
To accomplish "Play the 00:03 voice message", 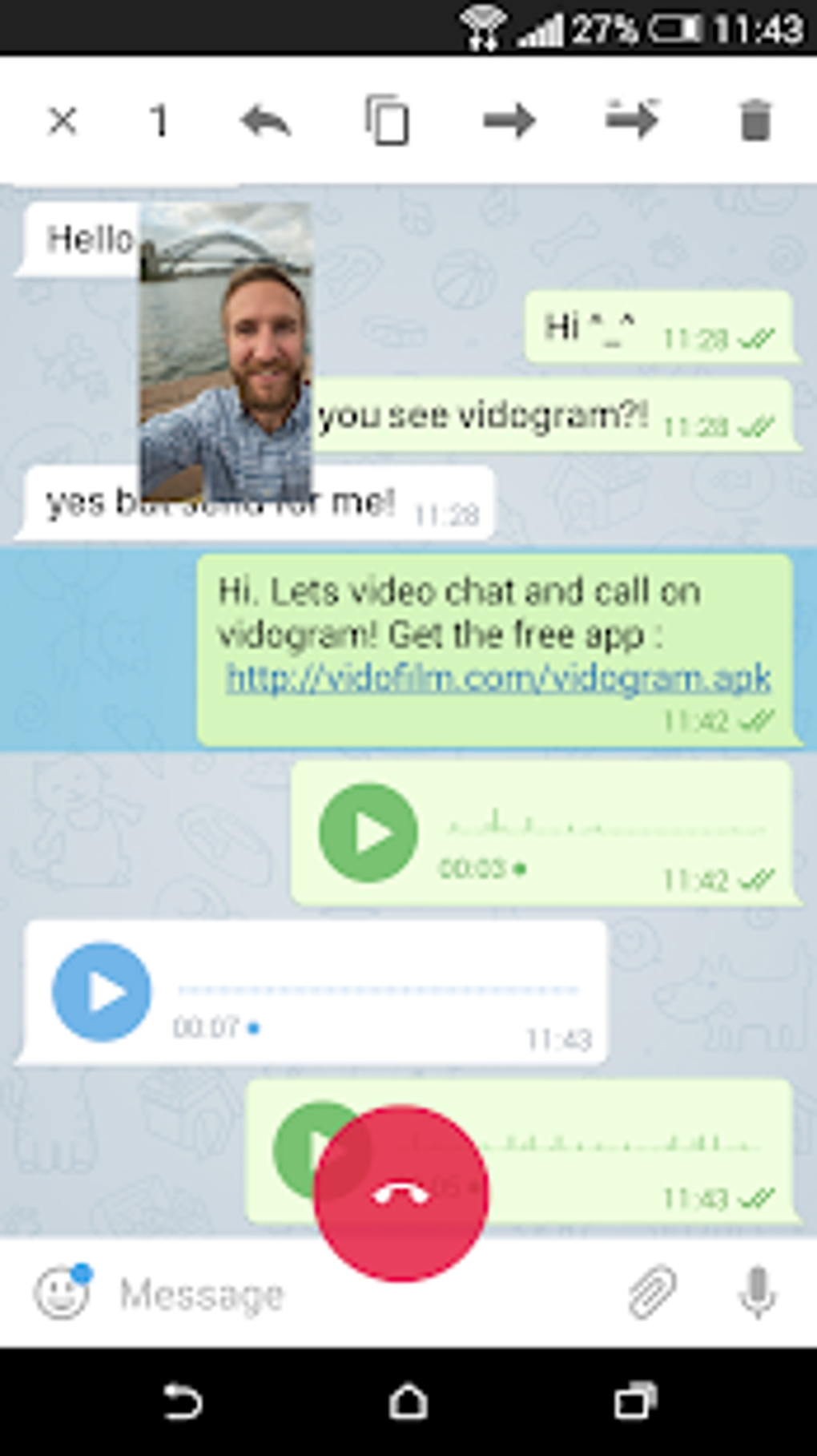I will coord(368,833).
